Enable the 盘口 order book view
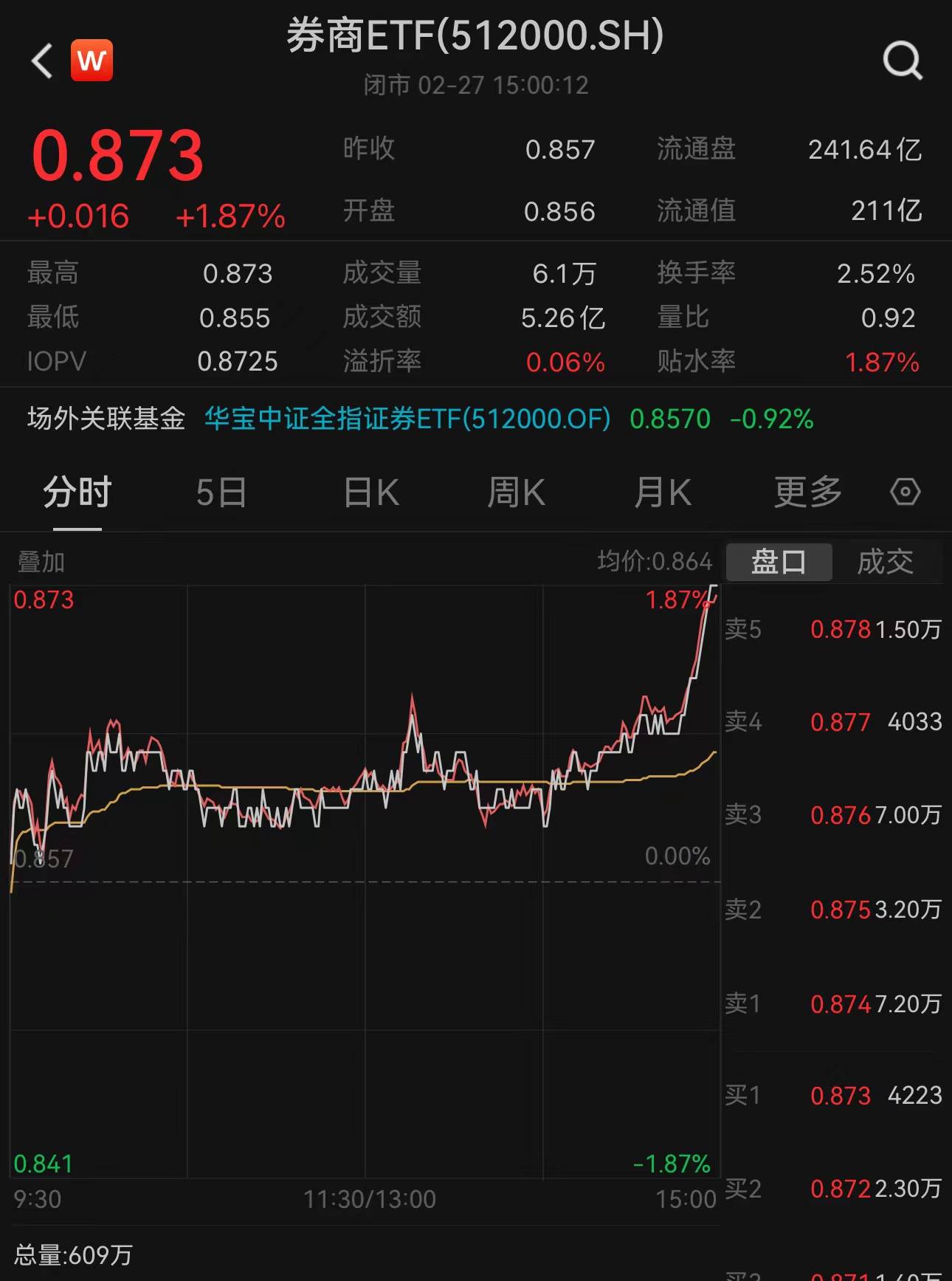This screenshot has height=1281, width=952. (779, 561)
